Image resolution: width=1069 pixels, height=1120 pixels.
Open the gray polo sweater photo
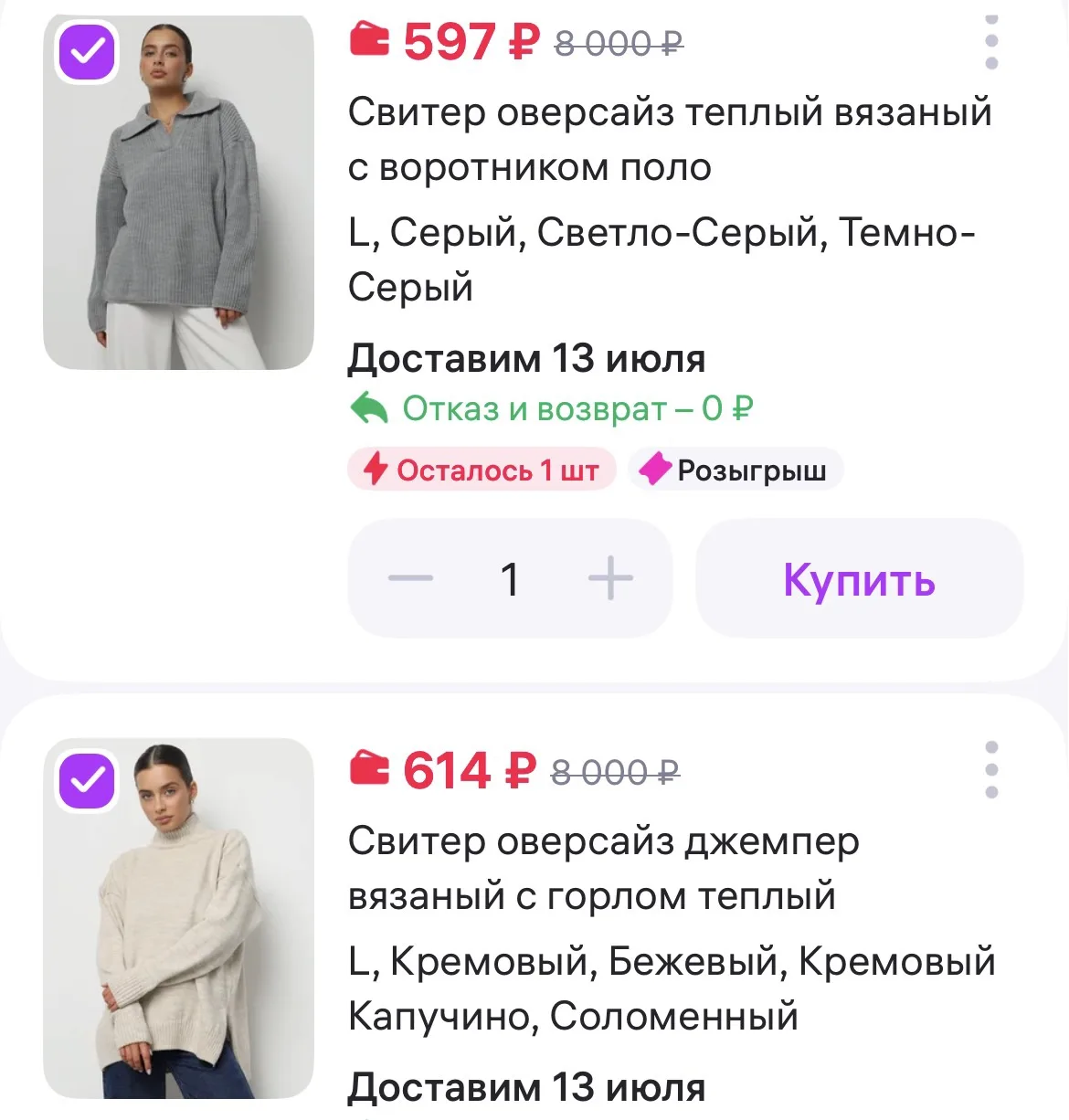[x=179, y=192]
